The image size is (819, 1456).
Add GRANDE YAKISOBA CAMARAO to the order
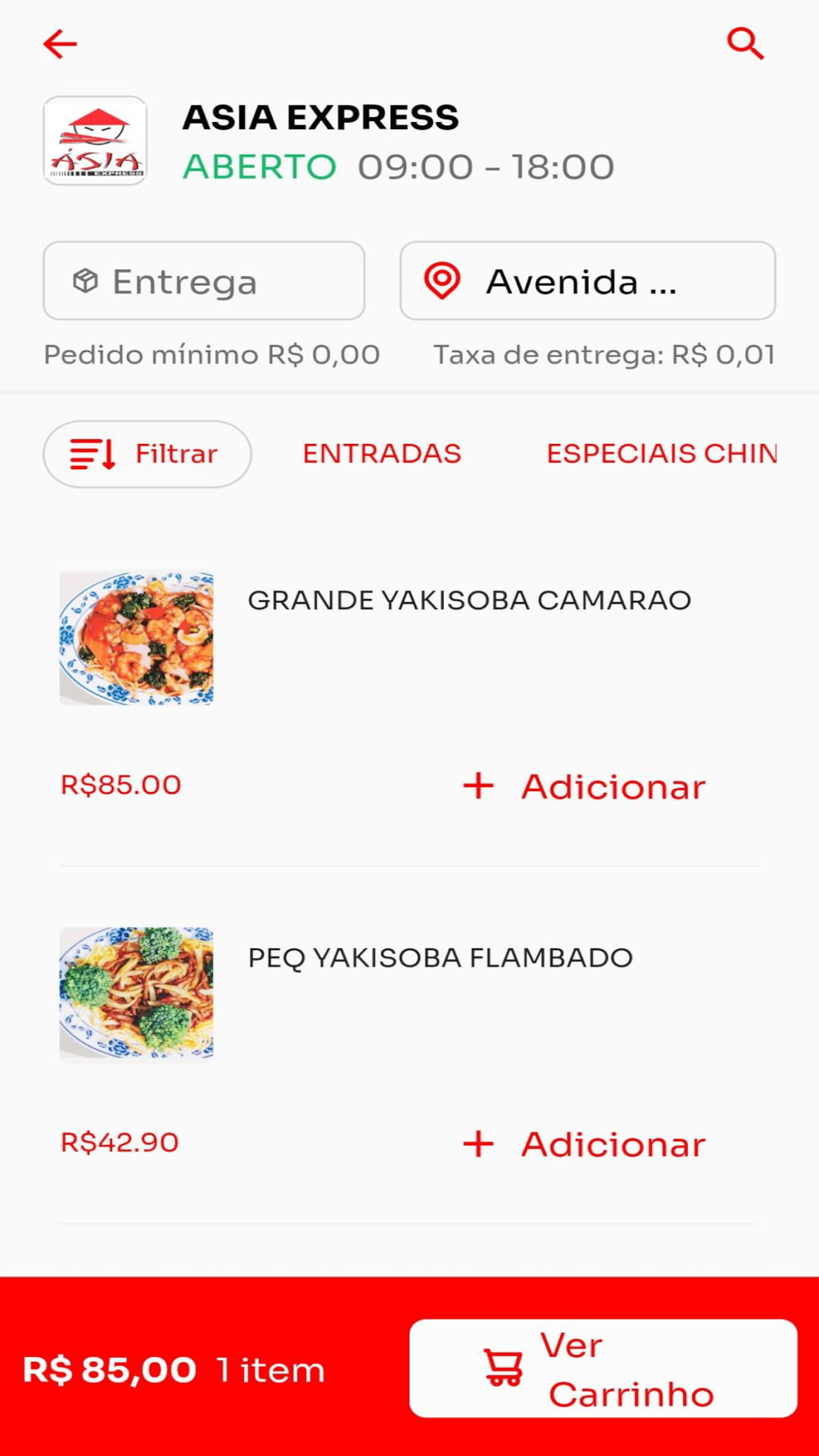584,786
